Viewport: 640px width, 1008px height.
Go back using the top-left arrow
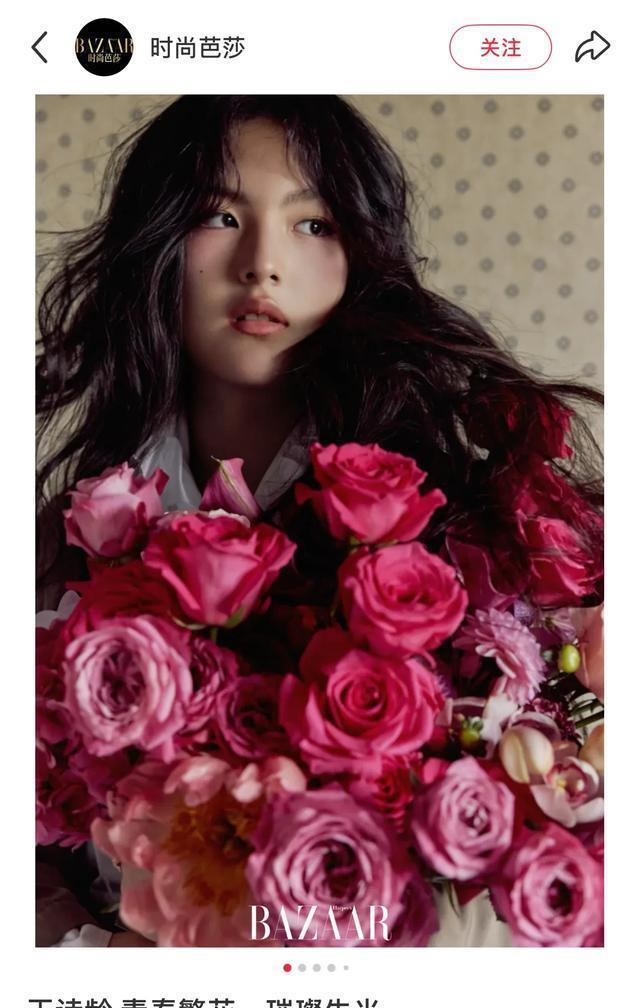[40, 48]
